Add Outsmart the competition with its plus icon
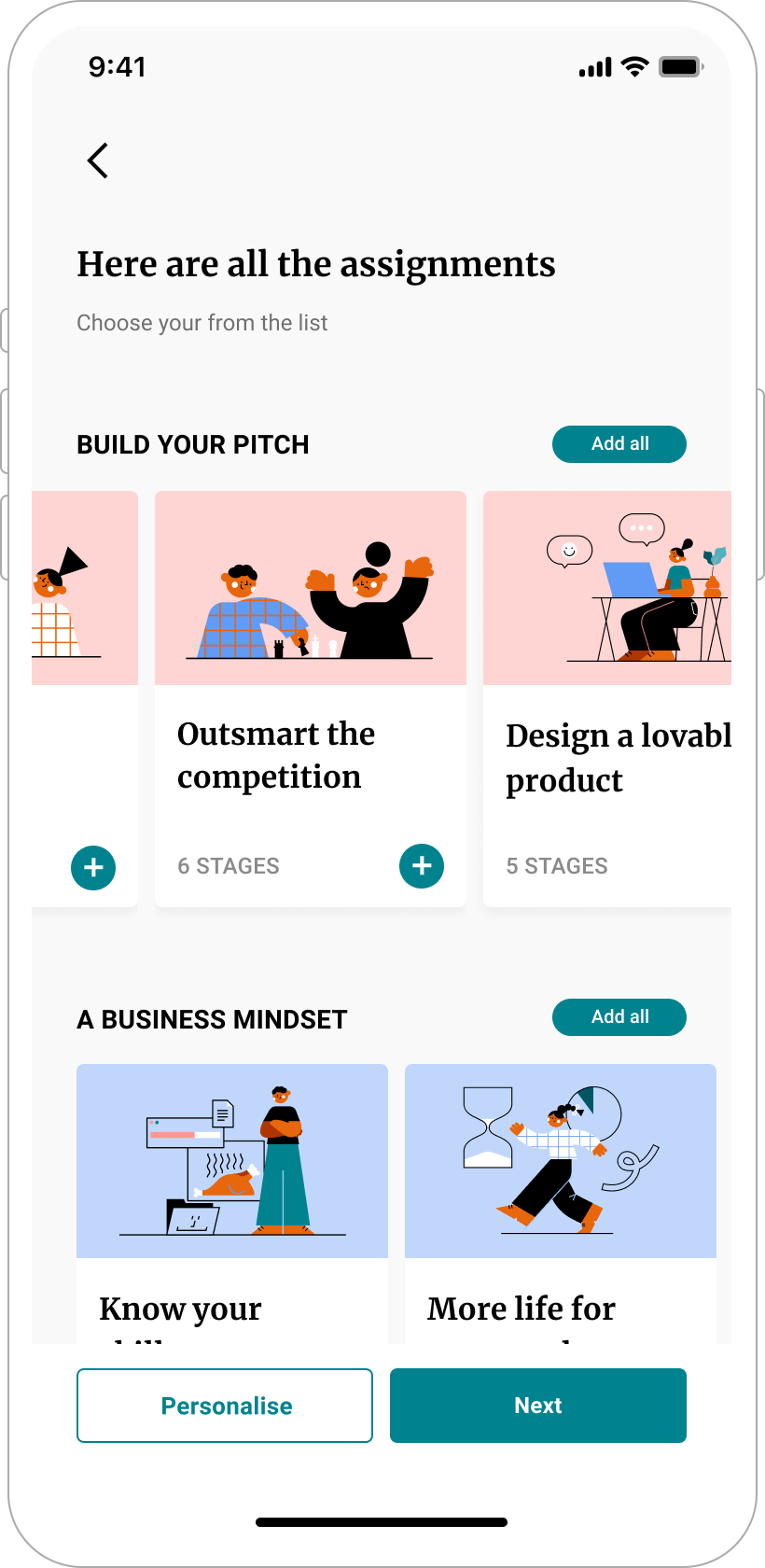The image size is (765, 1568). (x=422, y=866)
